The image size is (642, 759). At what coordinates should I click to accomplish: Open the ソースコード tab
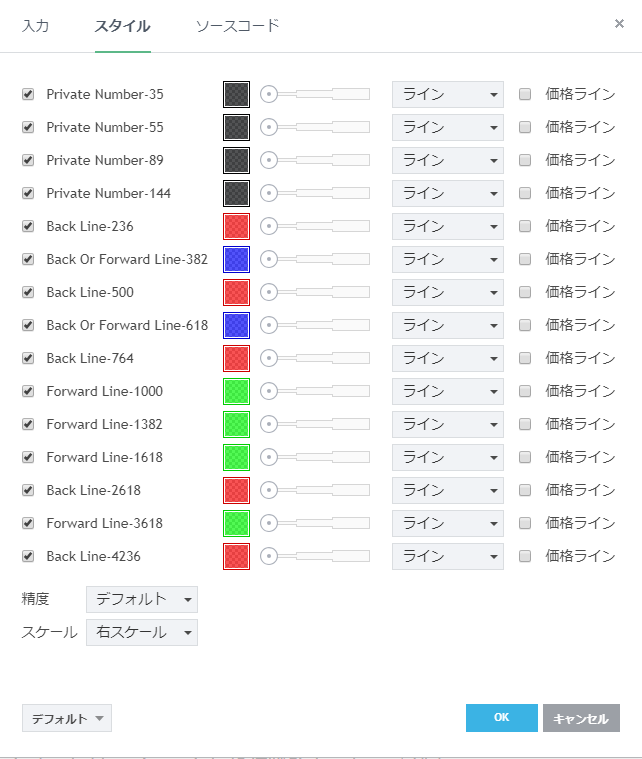pyautogui.click(x=237, y=25)
